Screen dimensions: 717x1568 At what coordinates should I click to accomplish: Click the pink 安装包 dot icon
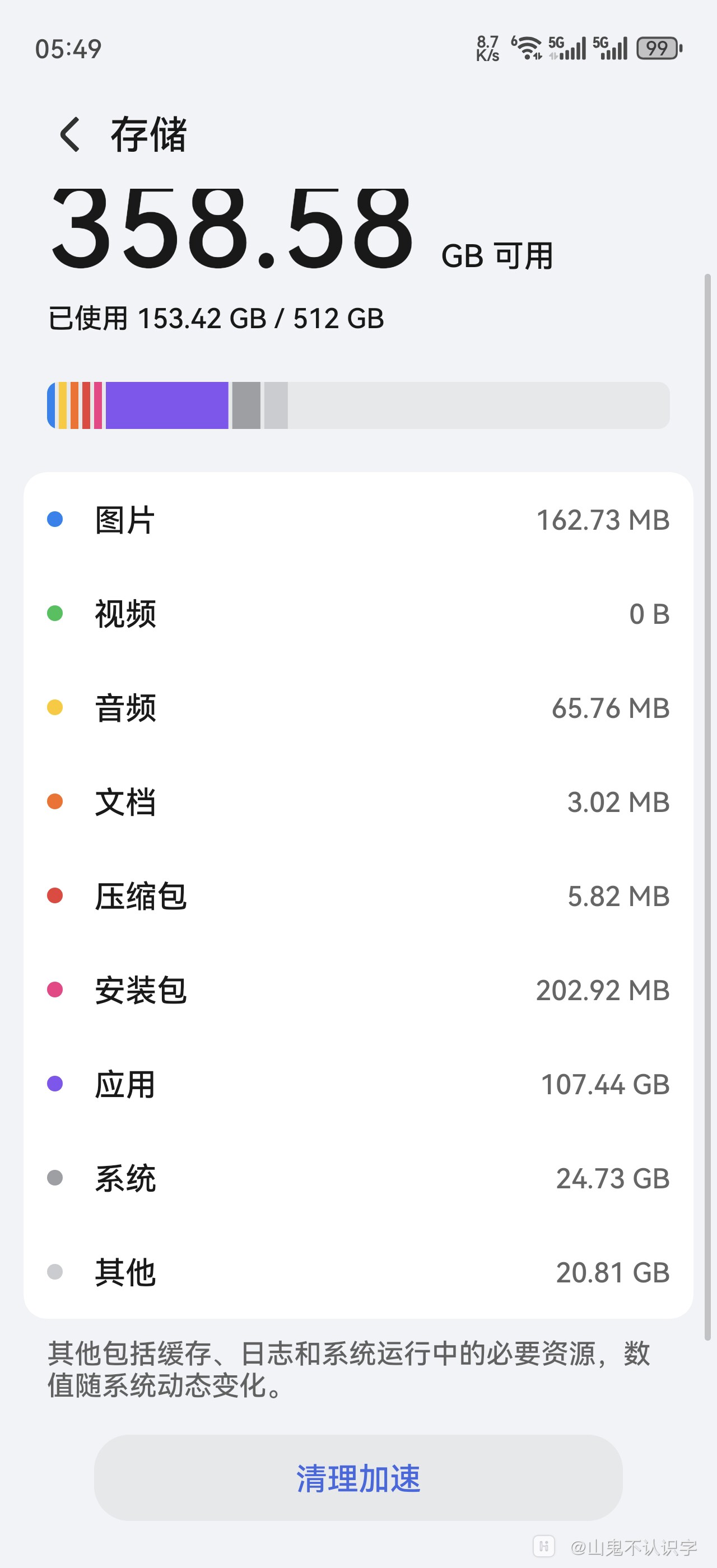(56, 990)
